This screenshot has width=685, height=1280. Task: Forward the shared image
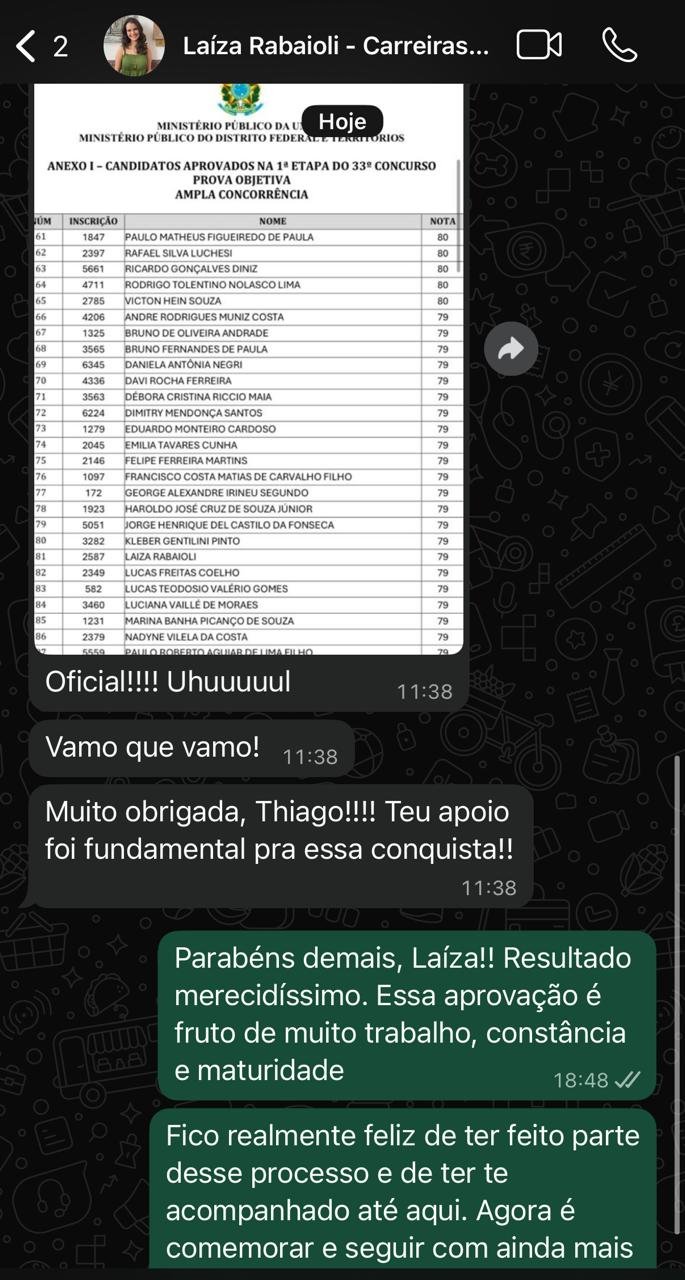[511, 349]
